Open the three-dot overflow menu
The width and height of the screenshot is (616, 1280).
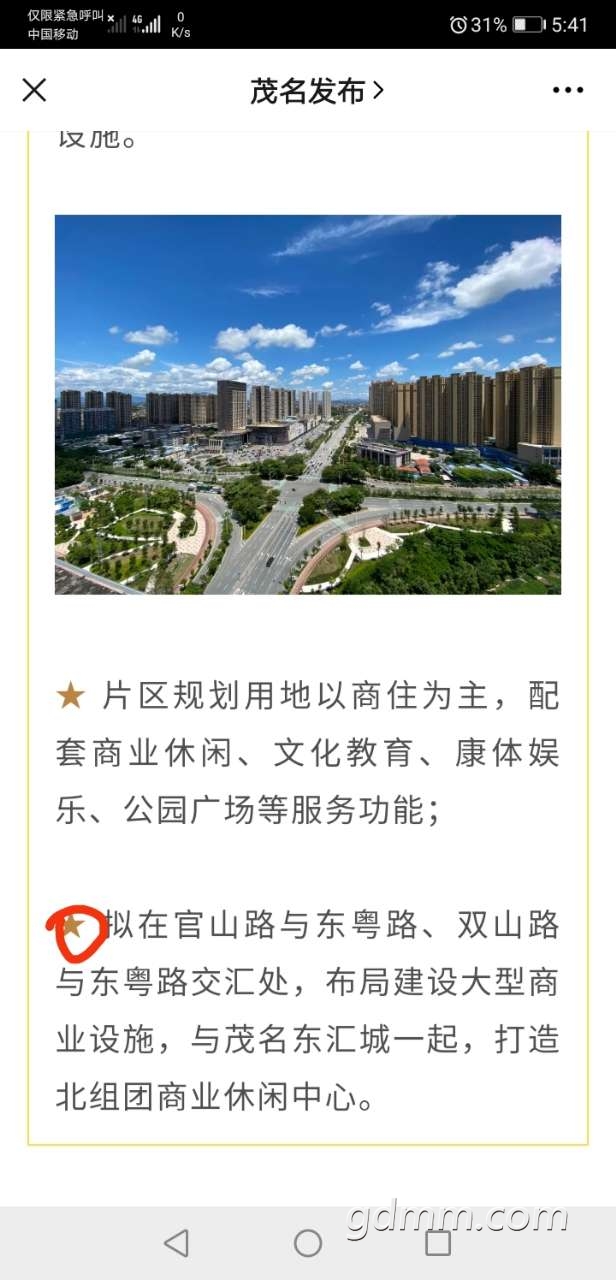coord(567,90)
